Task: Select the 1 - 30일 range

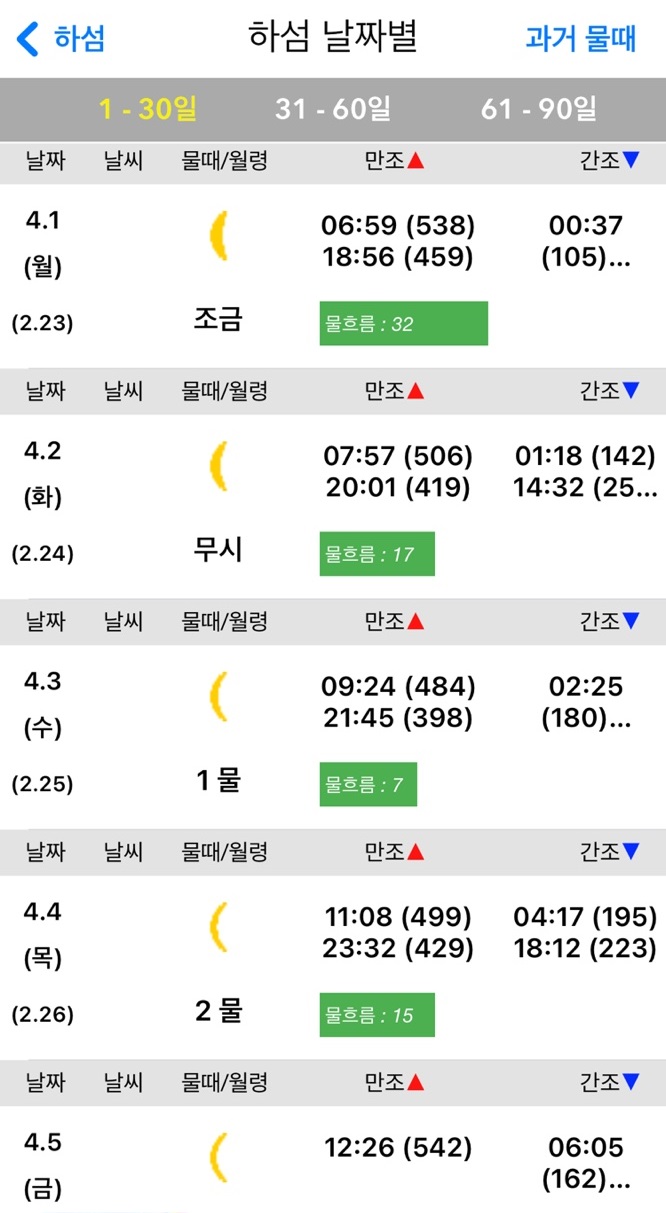Action: [147, 109]
